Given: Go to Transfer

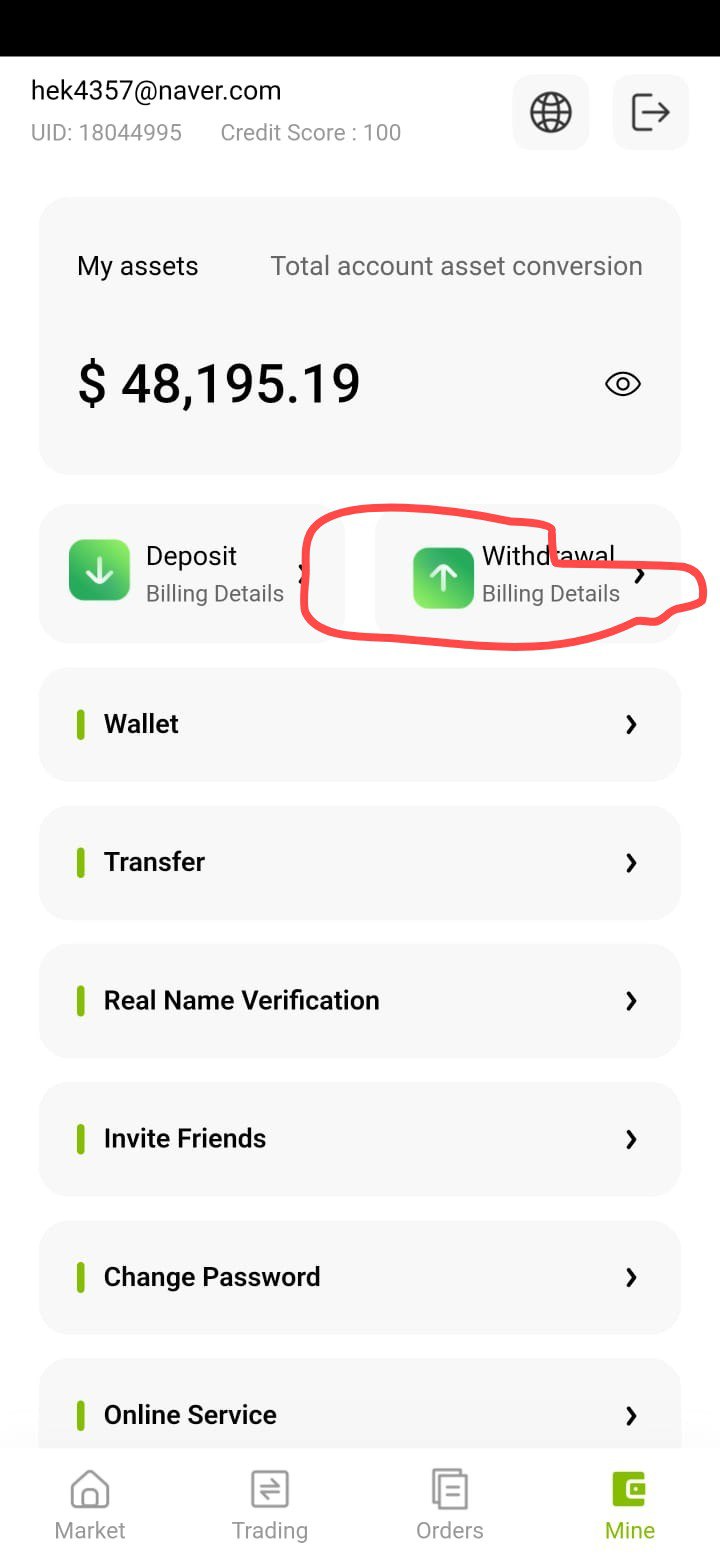Looking at the screenshot, I should point(360,862).
